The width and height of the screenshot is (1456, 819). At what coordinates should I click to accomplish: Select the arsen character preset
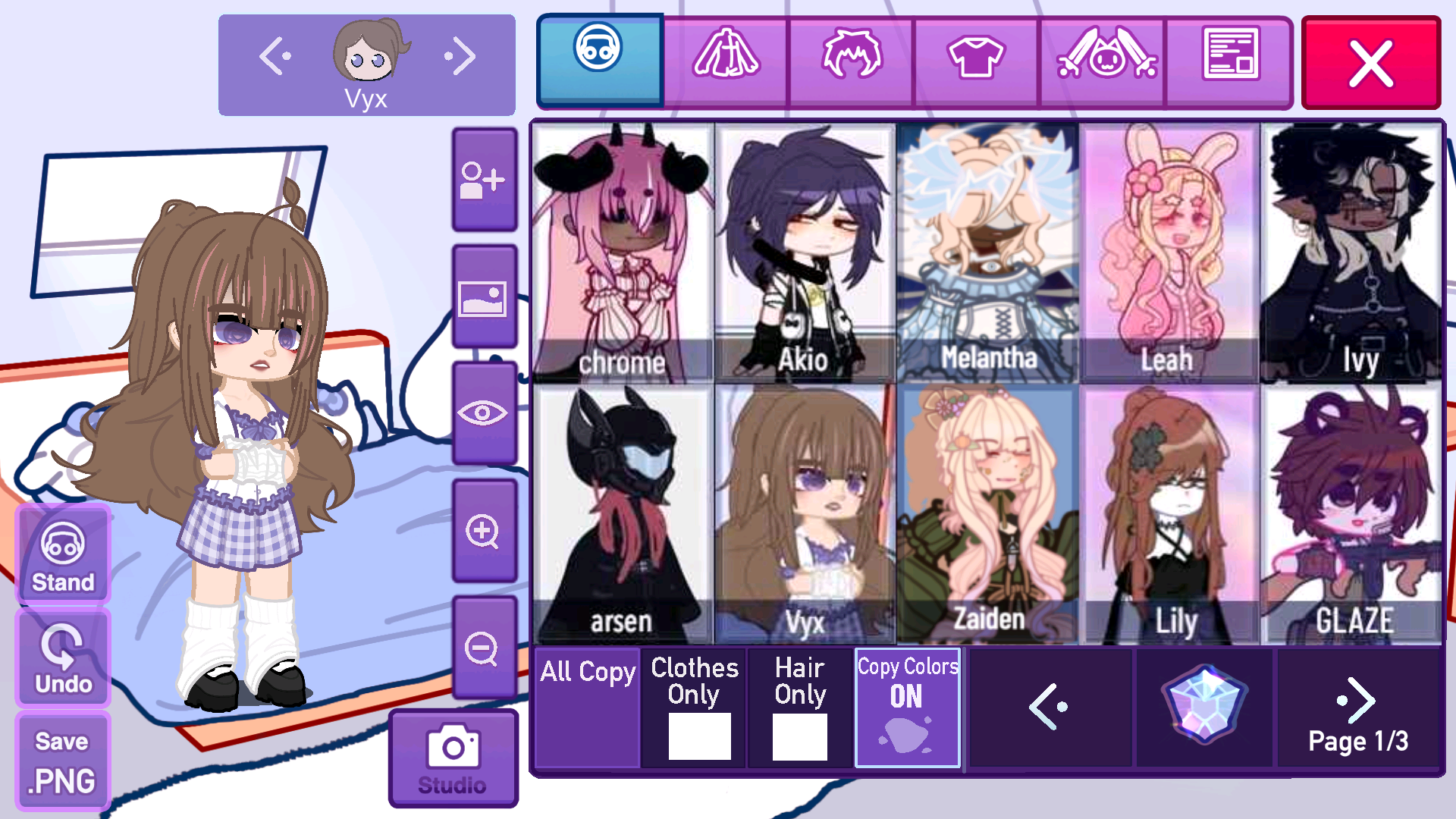coord(622,514)
